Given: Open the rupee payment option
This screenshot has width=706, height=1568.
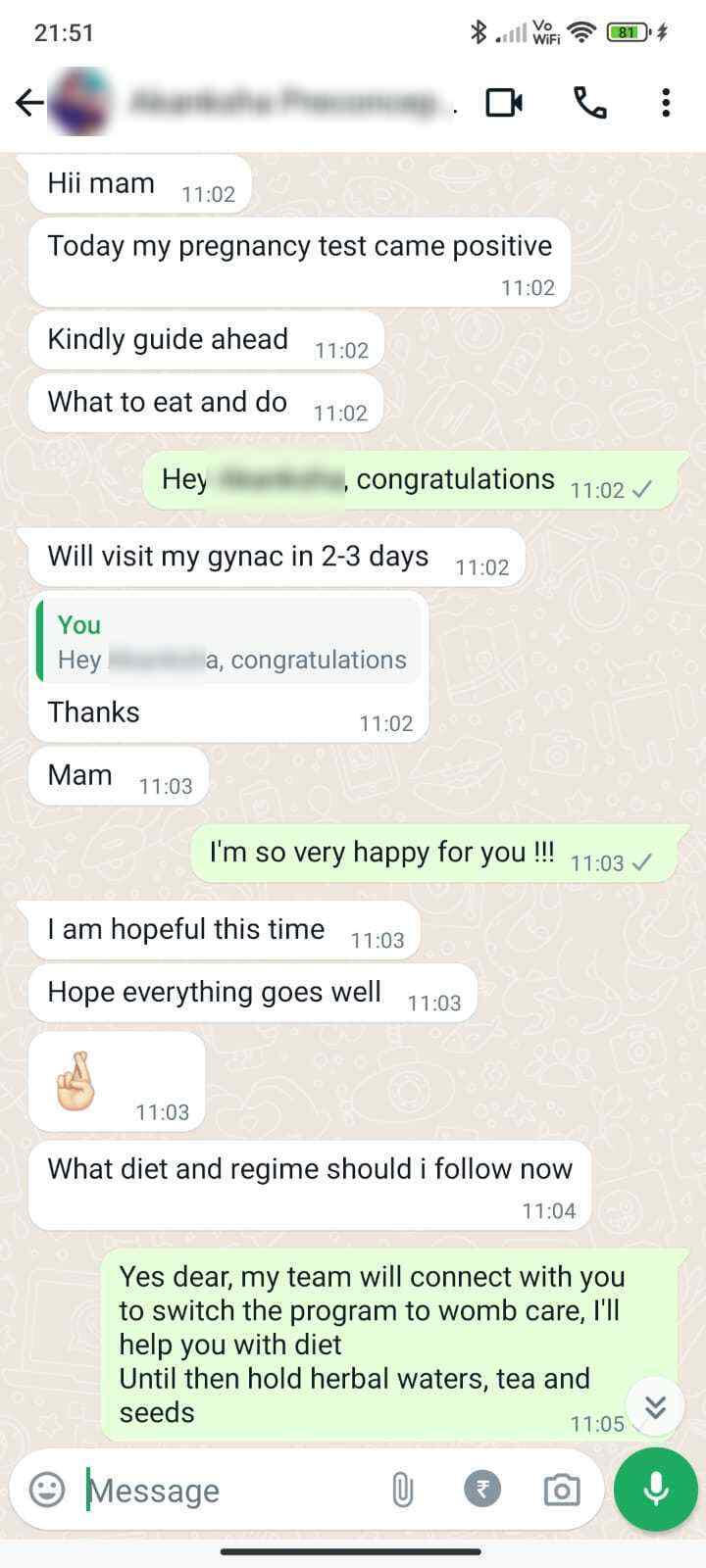Looking at the screenshot, I should click(x=481, y=1490).
